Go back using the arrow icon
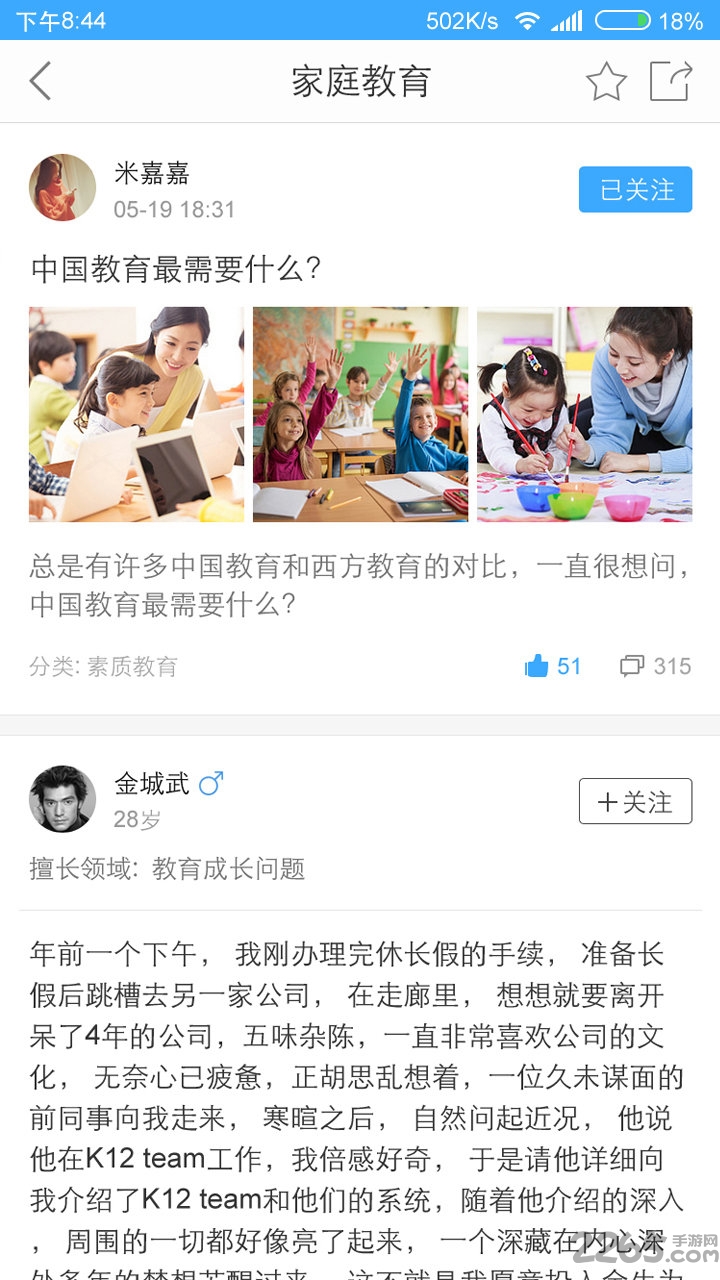The height and width of the screenshot is (1280, 720). [40, 81]
